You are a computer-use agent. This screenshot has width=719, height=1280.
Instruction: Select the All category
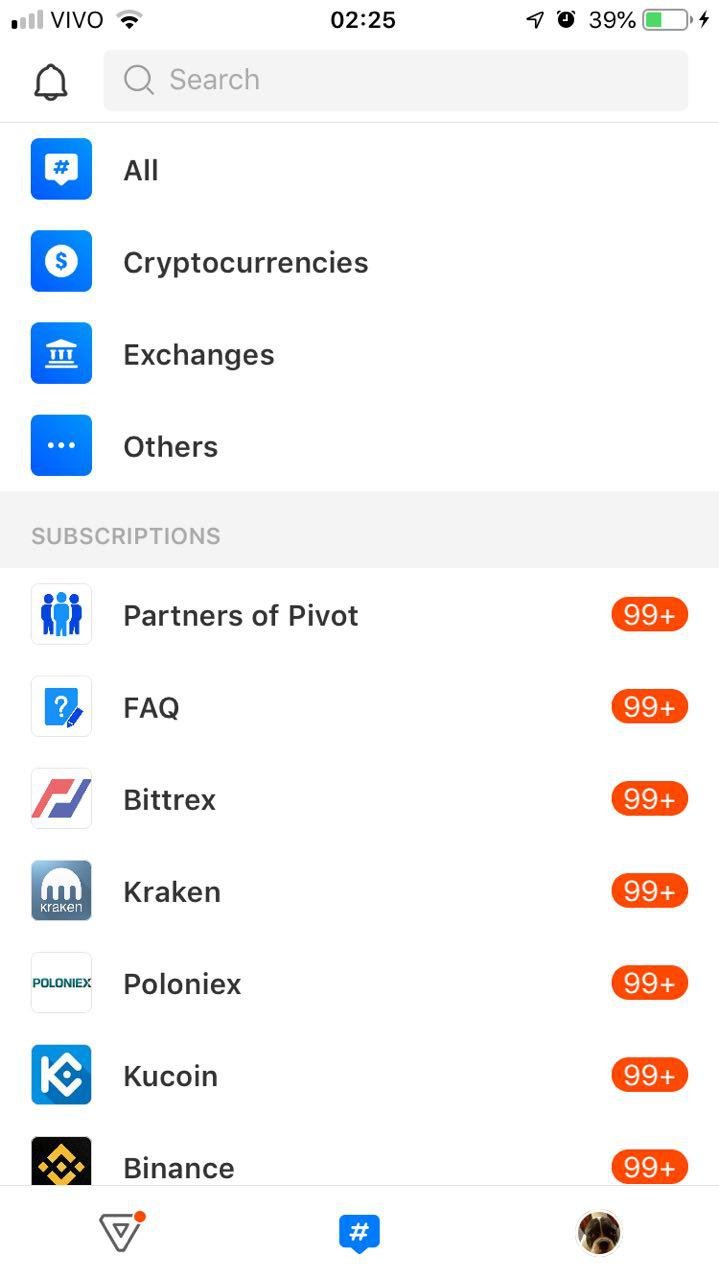(359, 170)
